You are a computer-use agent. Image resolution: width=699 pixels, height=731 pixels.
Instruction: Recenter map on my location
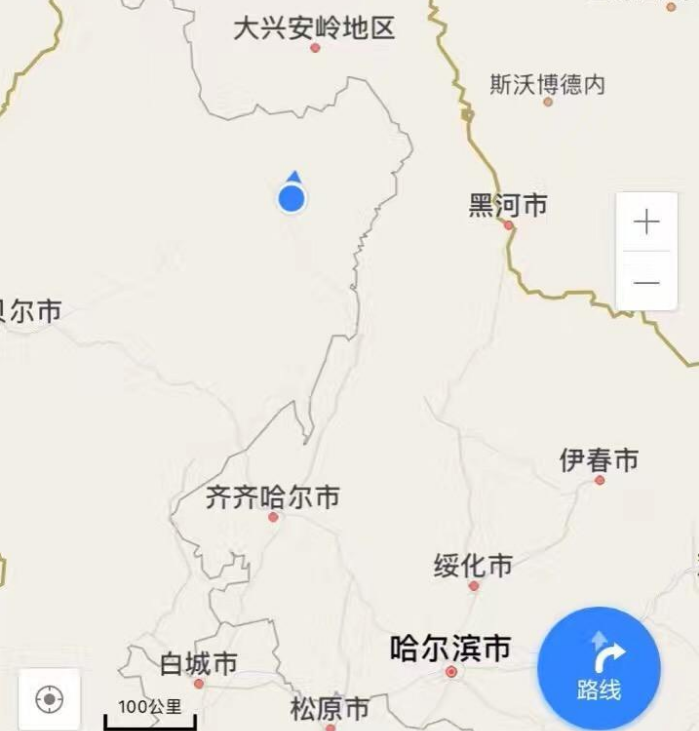coord(49,699)
